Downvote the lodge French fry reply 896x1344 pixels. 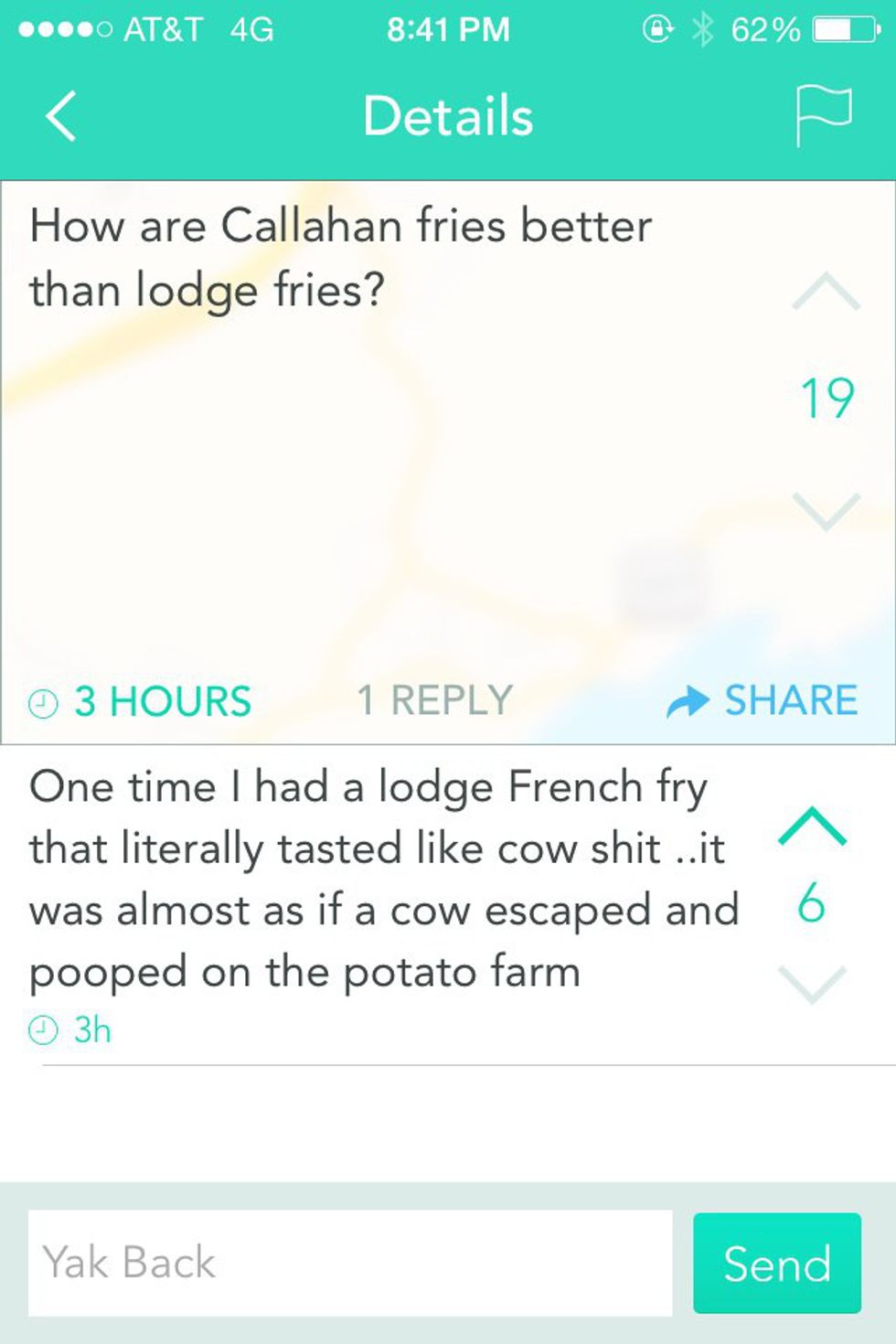[x=812, y=985]
